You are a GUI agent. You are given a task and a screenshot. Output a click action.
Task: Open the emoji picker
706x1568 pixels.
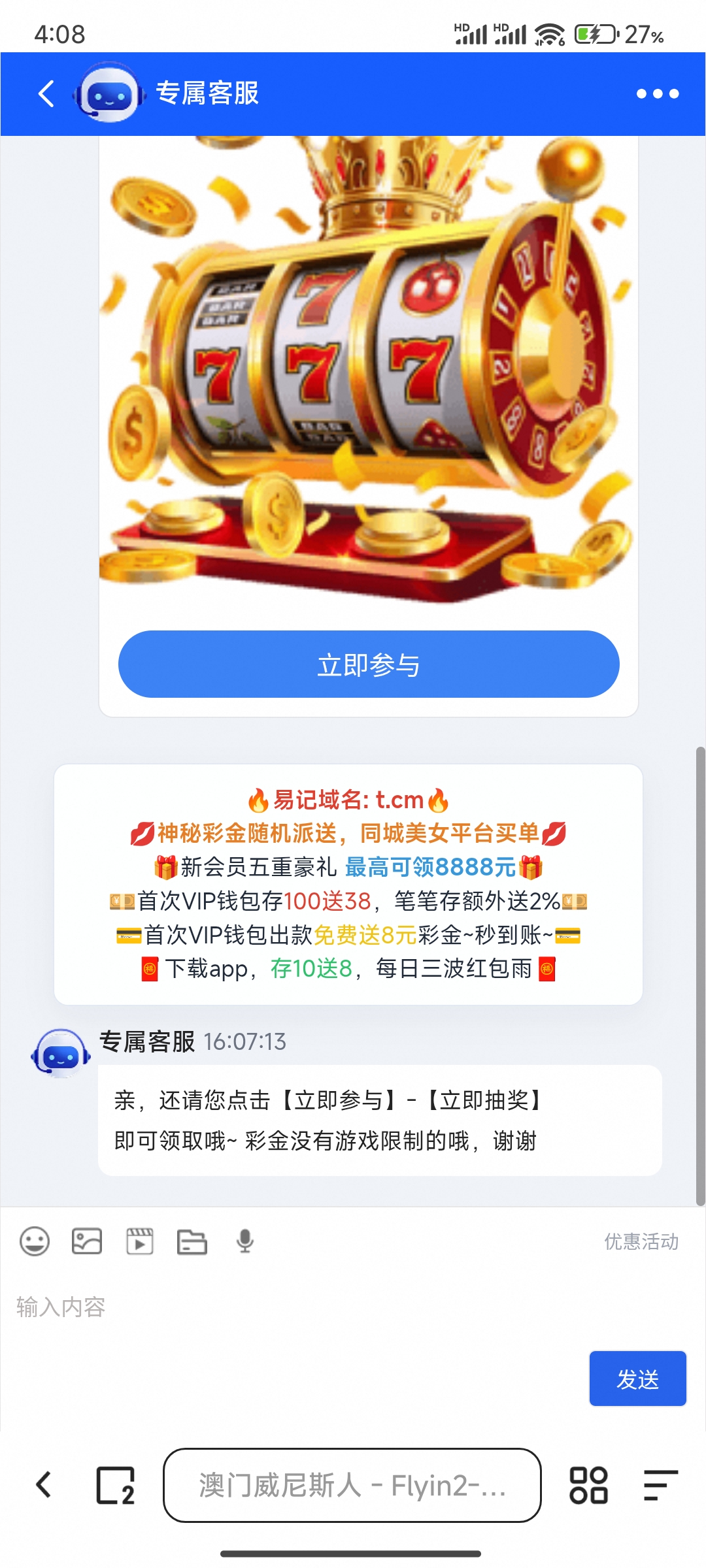point(35,1241)
